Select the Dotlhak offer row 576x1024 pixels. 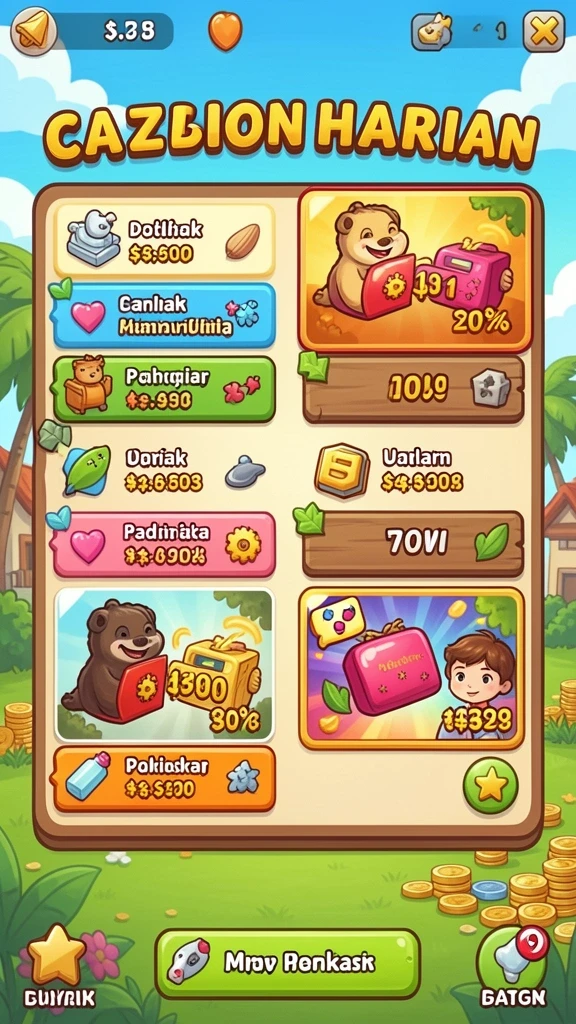(x=164, y=241)
